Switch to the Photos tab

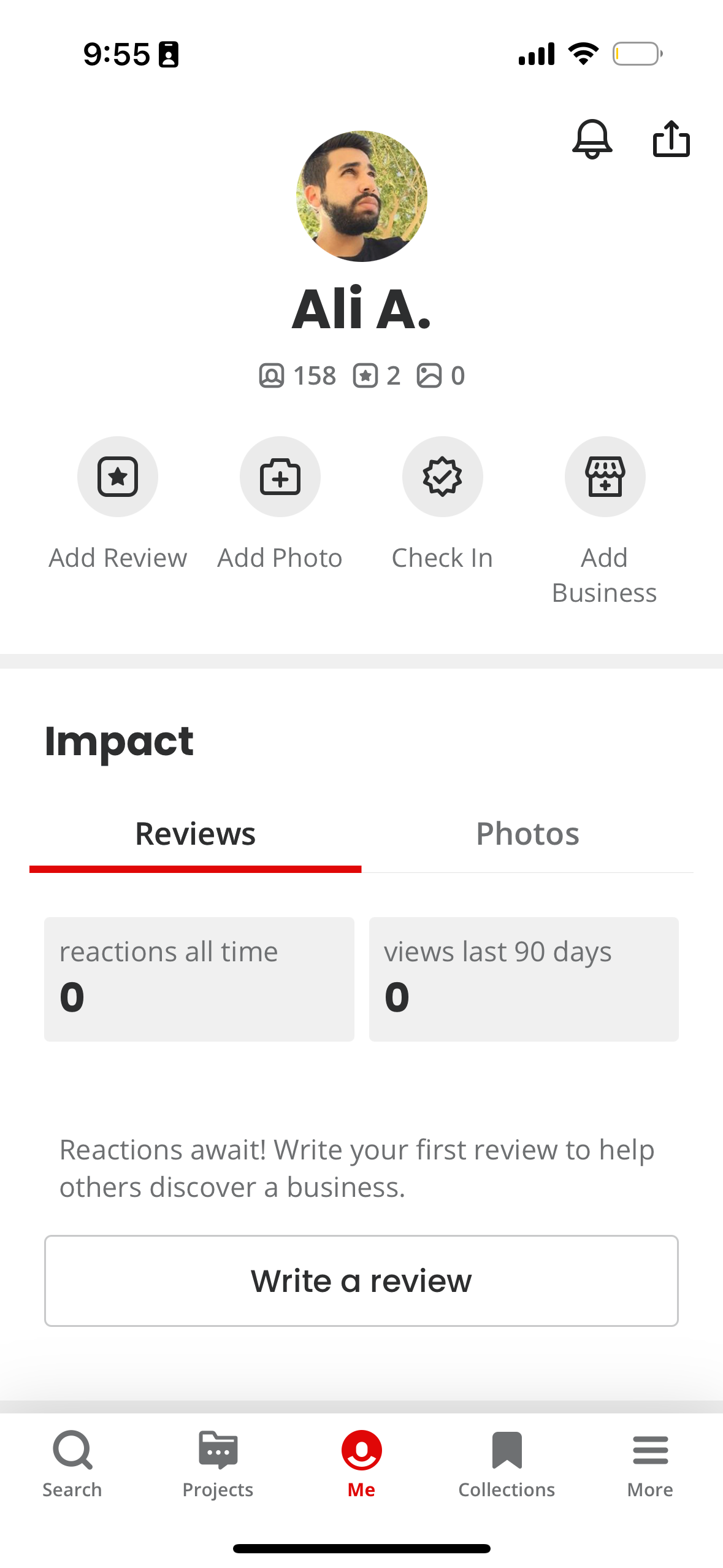pos(527,834)
